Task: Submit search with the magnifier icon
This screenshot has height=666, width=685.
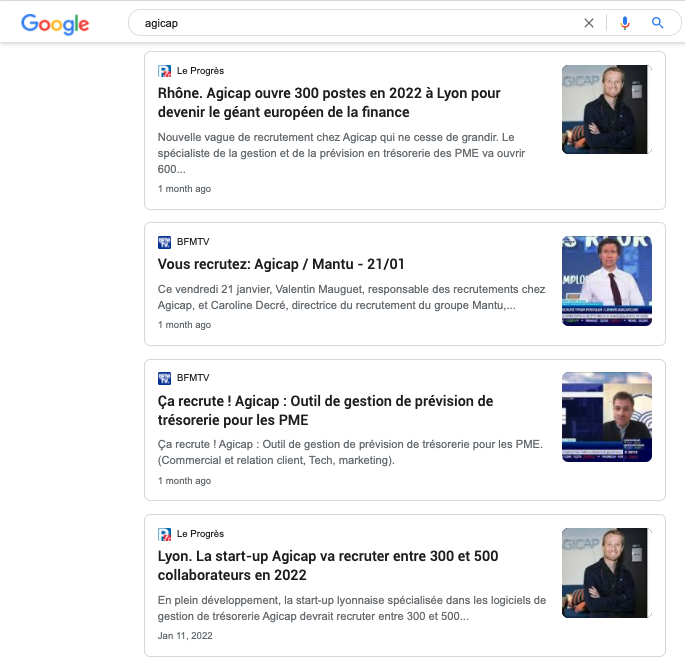Action: [x=657, y=22]
